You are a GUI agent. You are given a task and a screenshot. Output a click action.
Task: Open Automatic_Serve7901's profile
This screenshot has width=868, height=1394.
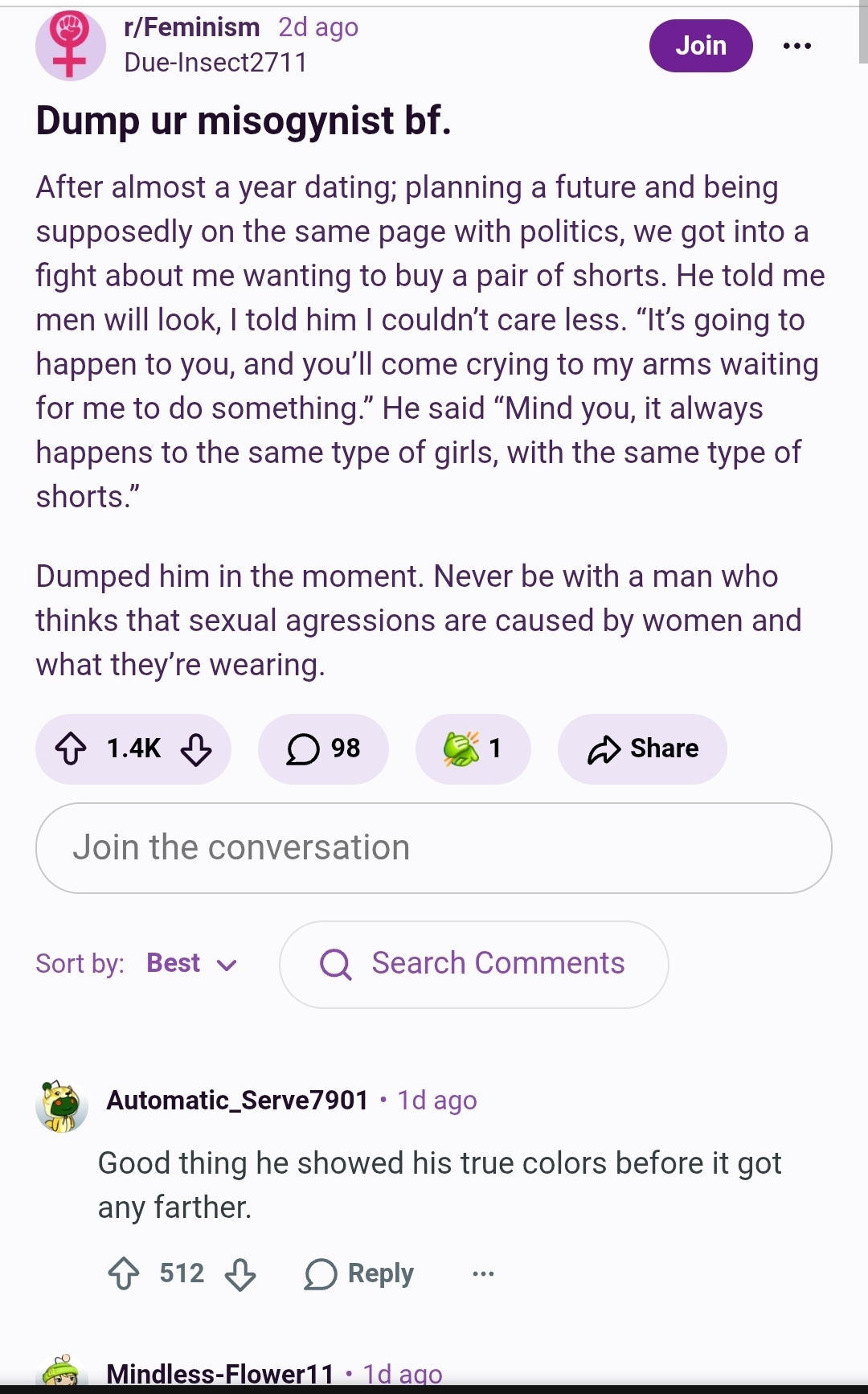coord(237,1100)
